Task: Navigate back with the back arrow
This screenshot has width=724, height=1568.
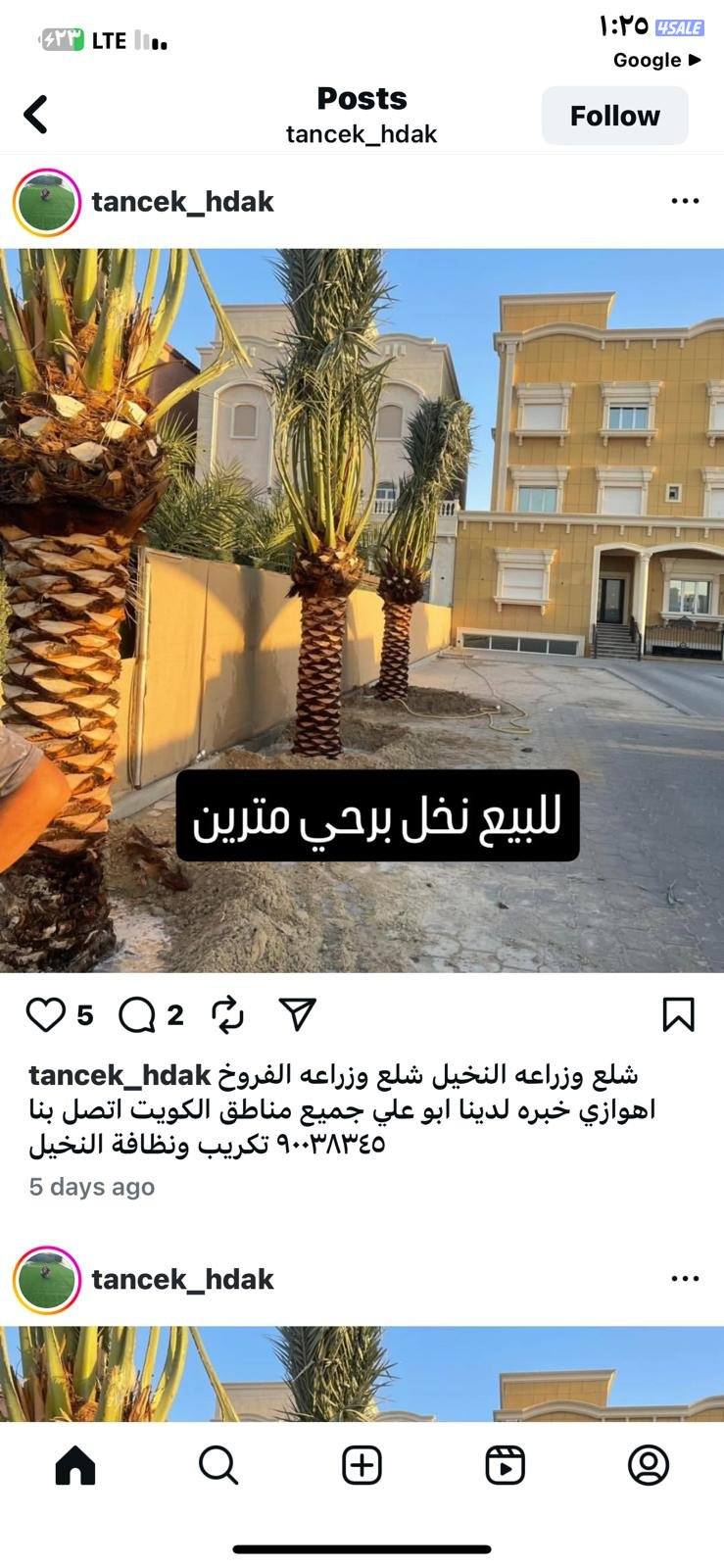Action: 35,114
